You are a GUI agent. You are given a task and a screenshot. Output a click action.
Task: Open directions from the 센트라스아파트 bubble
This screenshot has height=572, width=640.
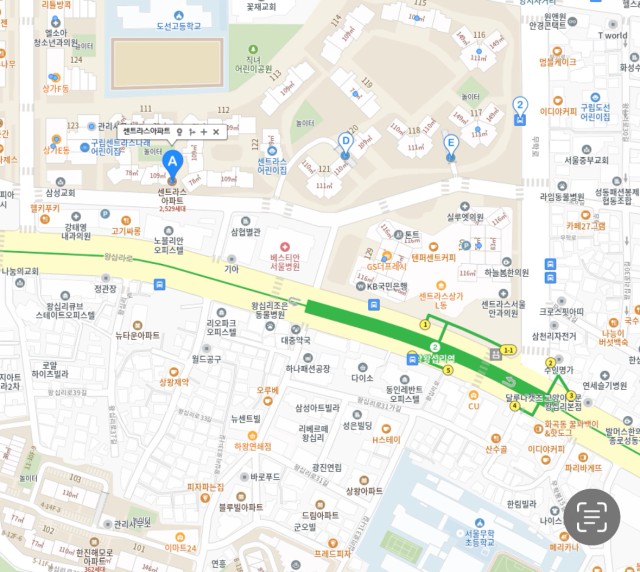click(191, 132)
